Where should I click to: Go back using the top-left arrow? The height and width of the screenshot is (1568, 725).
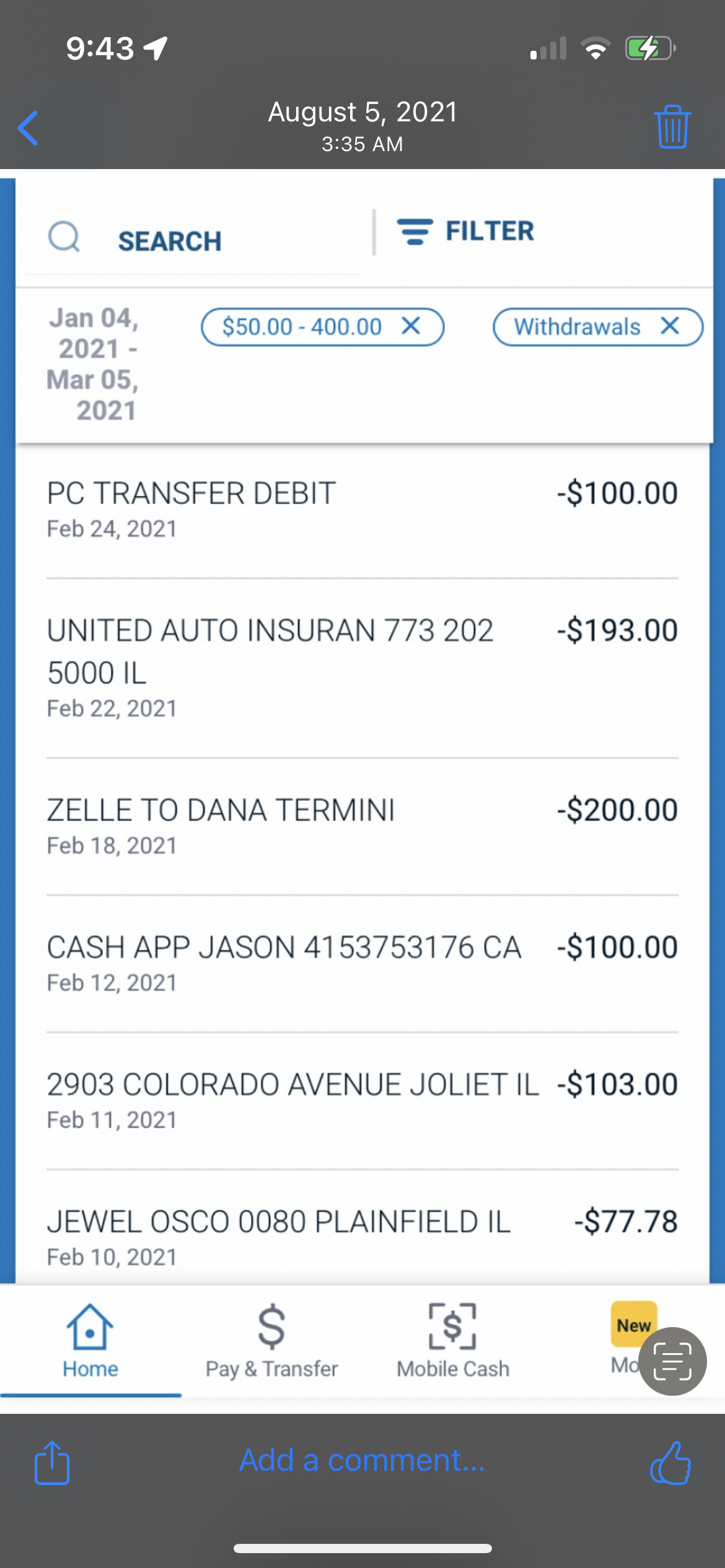point(29,128)
